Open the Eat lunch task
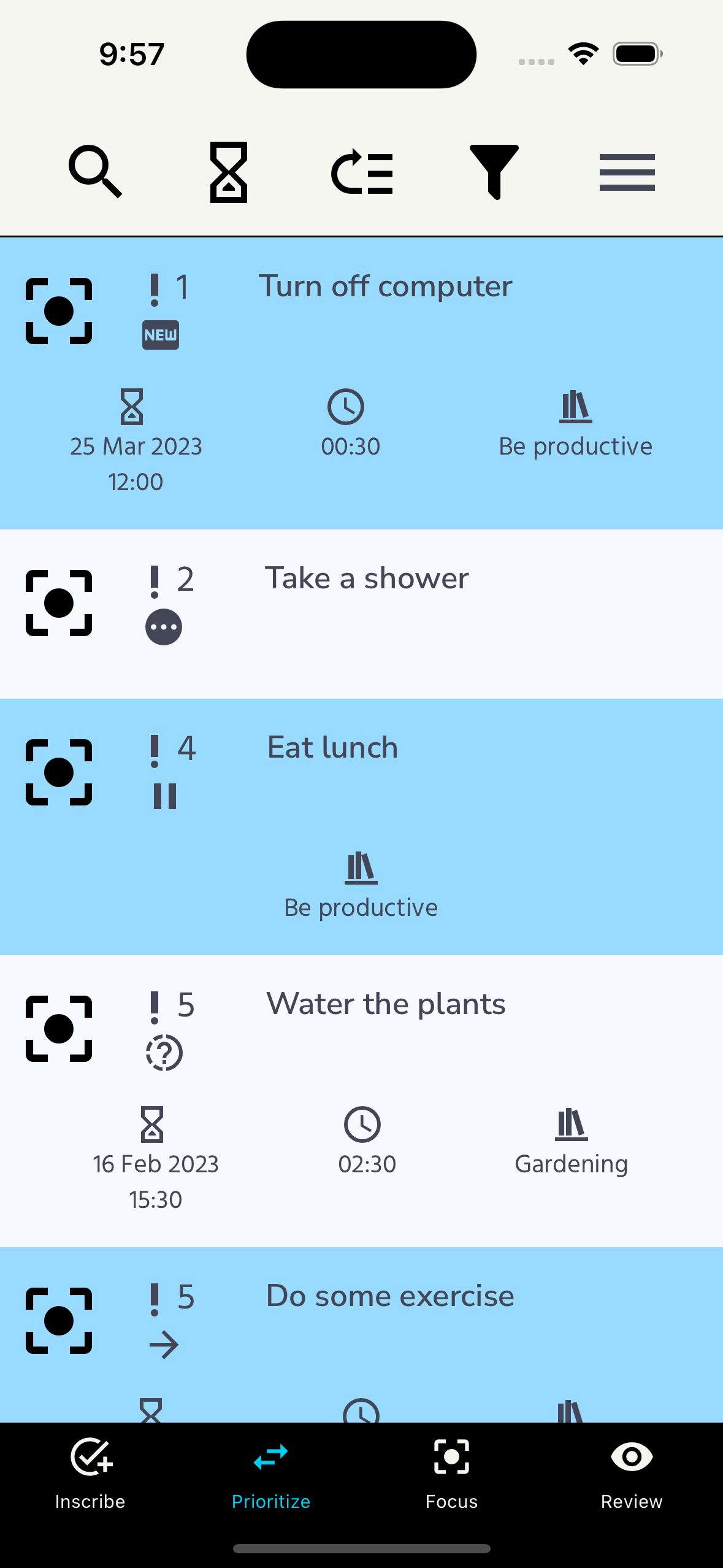 point(332,748)
